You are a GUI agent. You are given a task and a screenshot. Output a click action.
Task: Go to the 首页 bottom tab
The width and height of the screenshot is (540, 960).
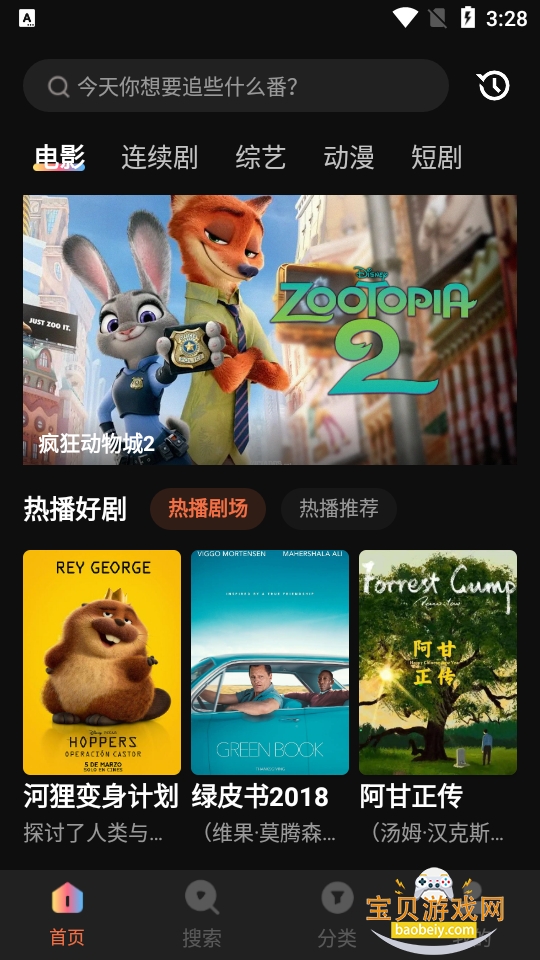click(67, 915)
